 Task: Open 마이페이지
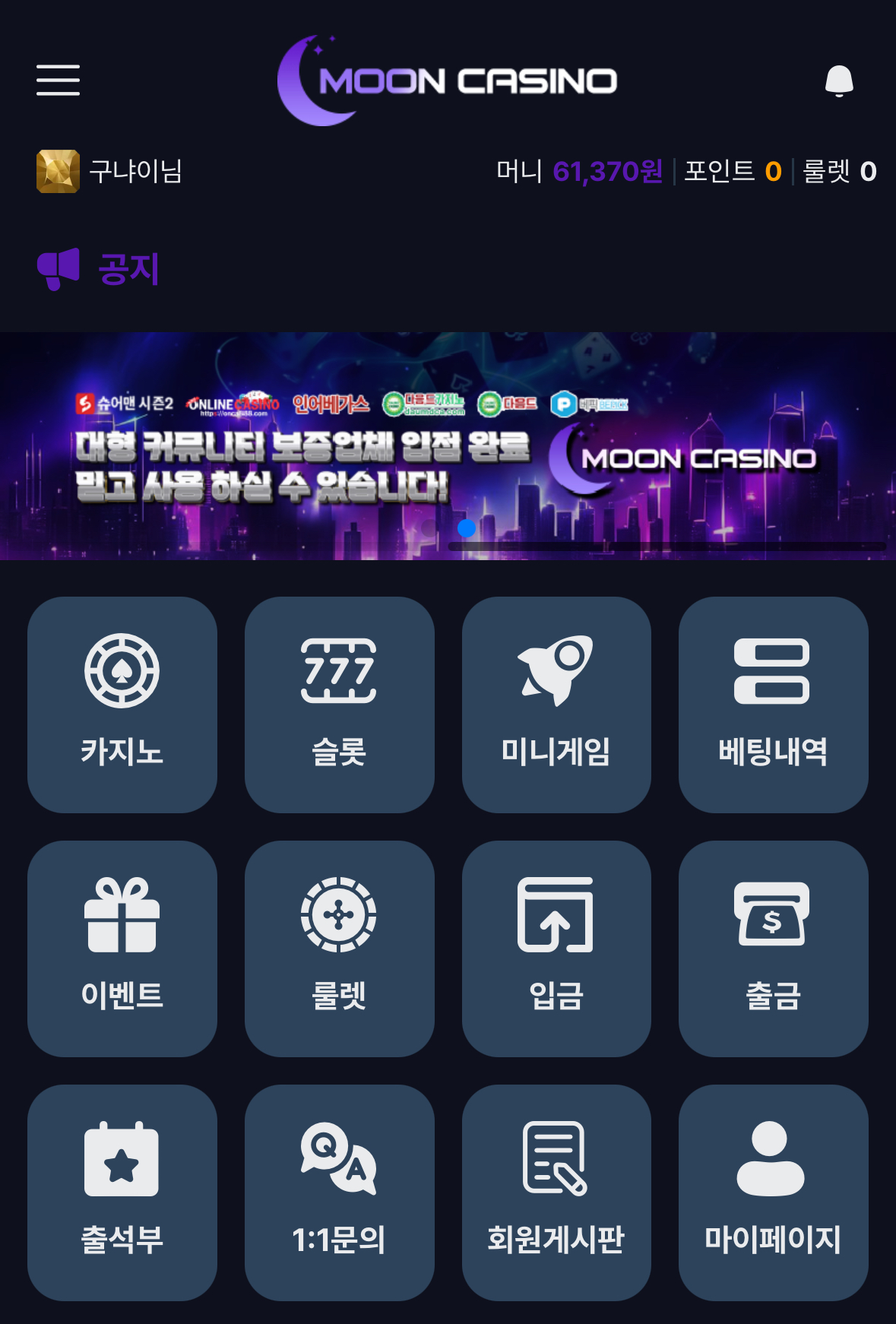[x=773, y=1192]
